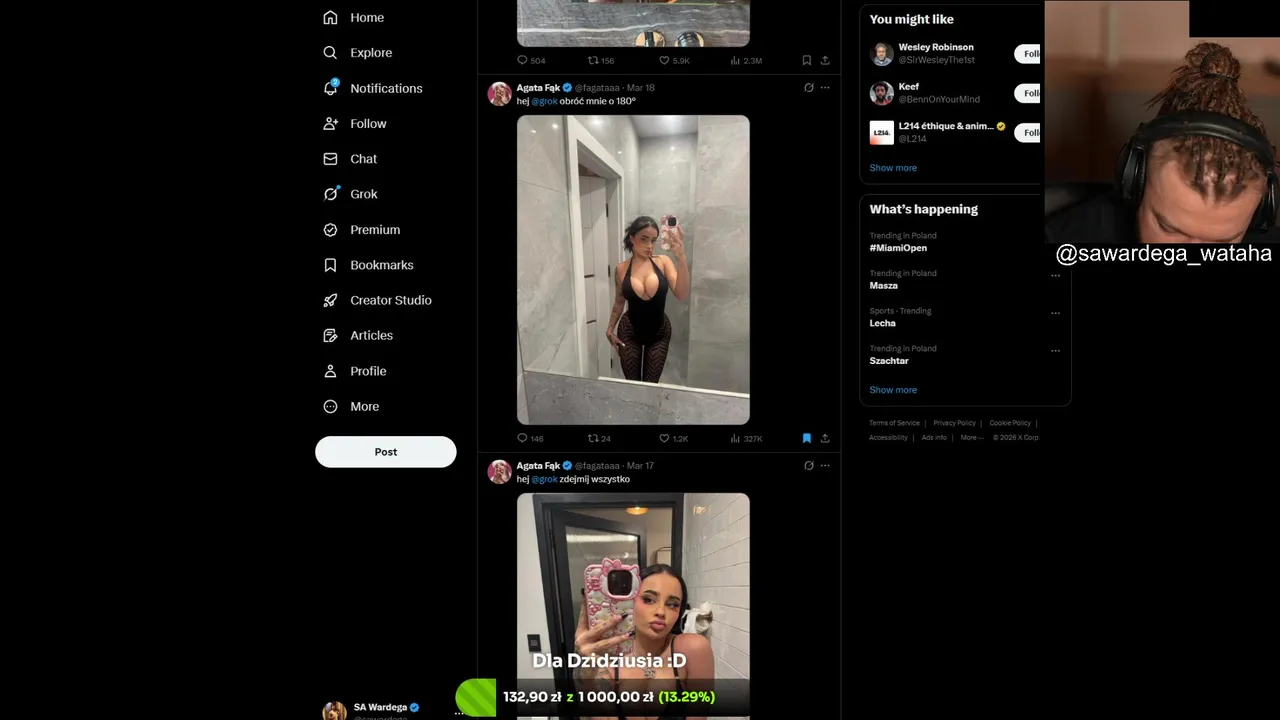1280x720 pixels.
Task: Open the overflow menu on the Mar 17 post
Action: click(825, 465)
